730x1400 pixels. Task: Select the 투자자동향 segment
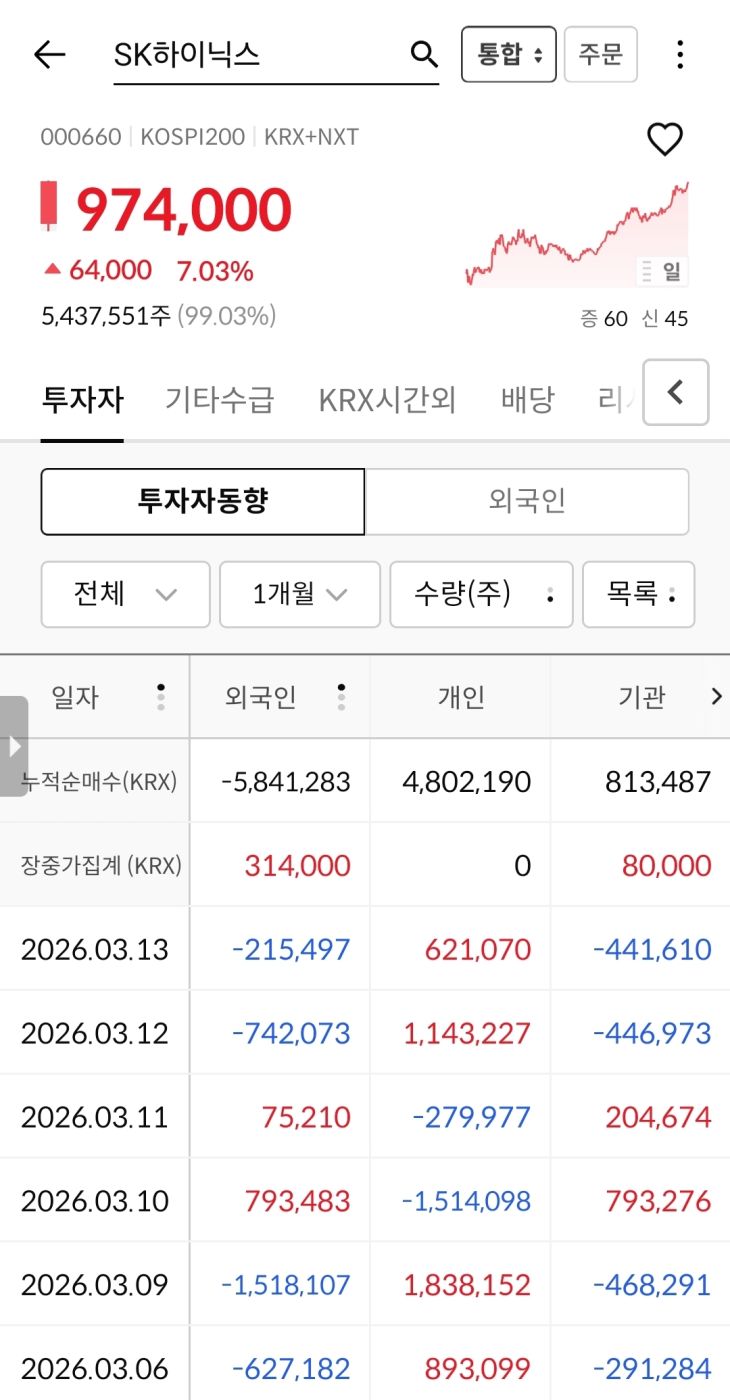pyautogui.click(x=203, y=501)
